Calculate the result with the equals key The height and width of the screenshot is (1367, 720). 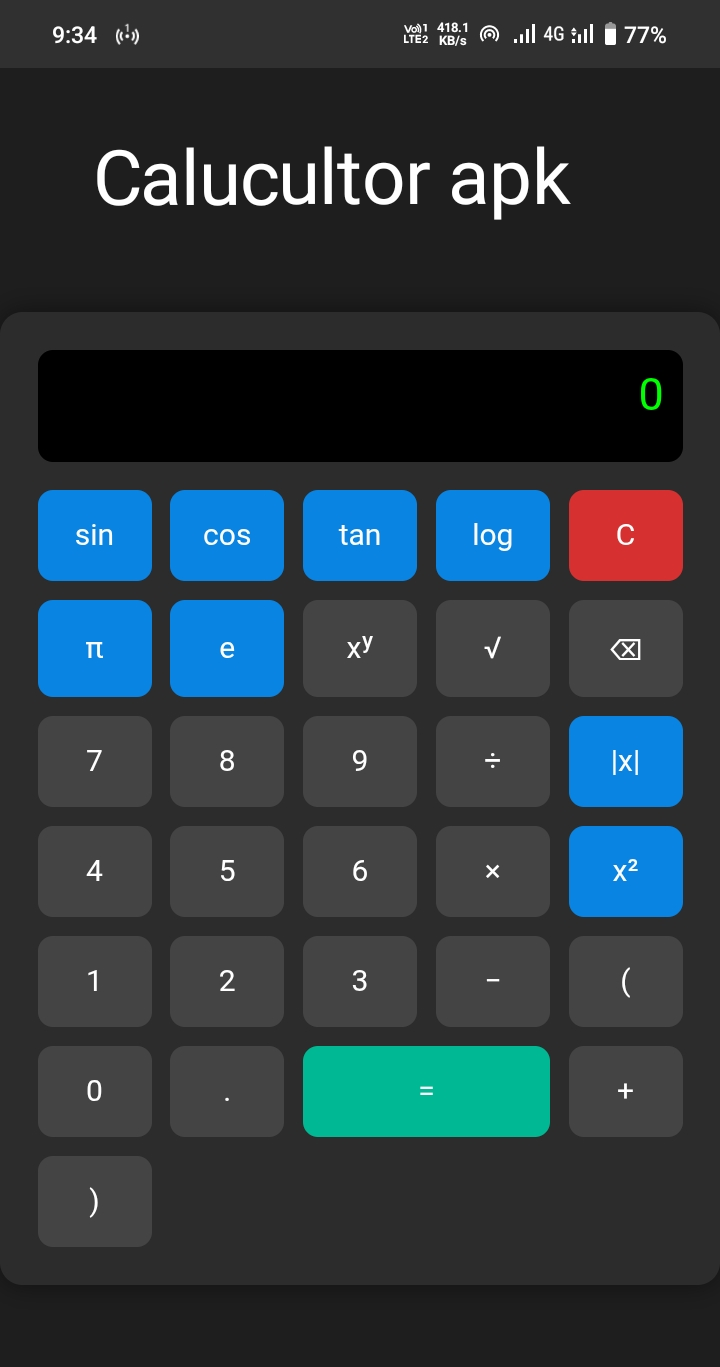[426, 1091]
